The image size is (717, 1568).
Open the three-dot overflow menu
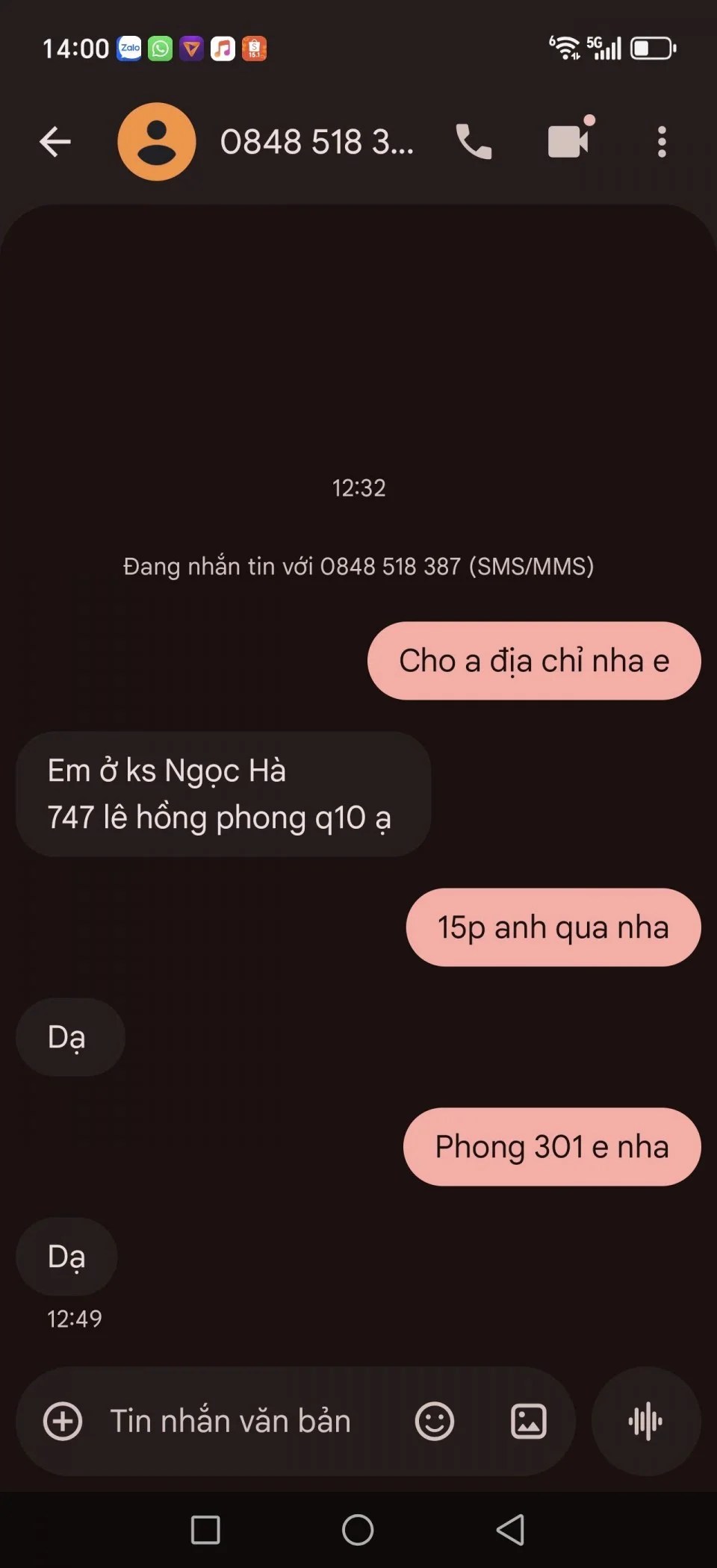[x=662, y=142]
